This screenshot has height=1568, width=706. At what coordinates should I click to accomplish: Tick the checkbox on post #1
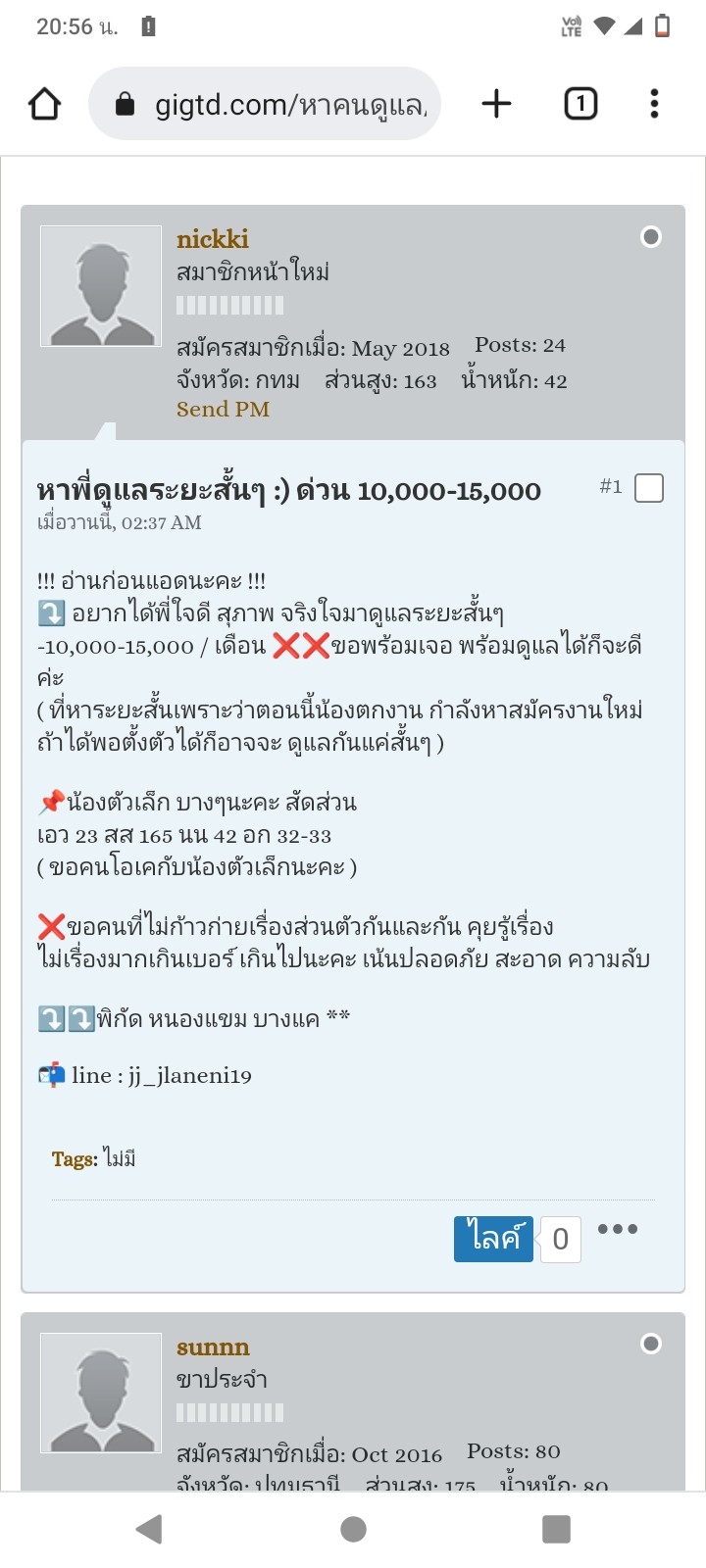pyautogui.click(x=649, y=488)
